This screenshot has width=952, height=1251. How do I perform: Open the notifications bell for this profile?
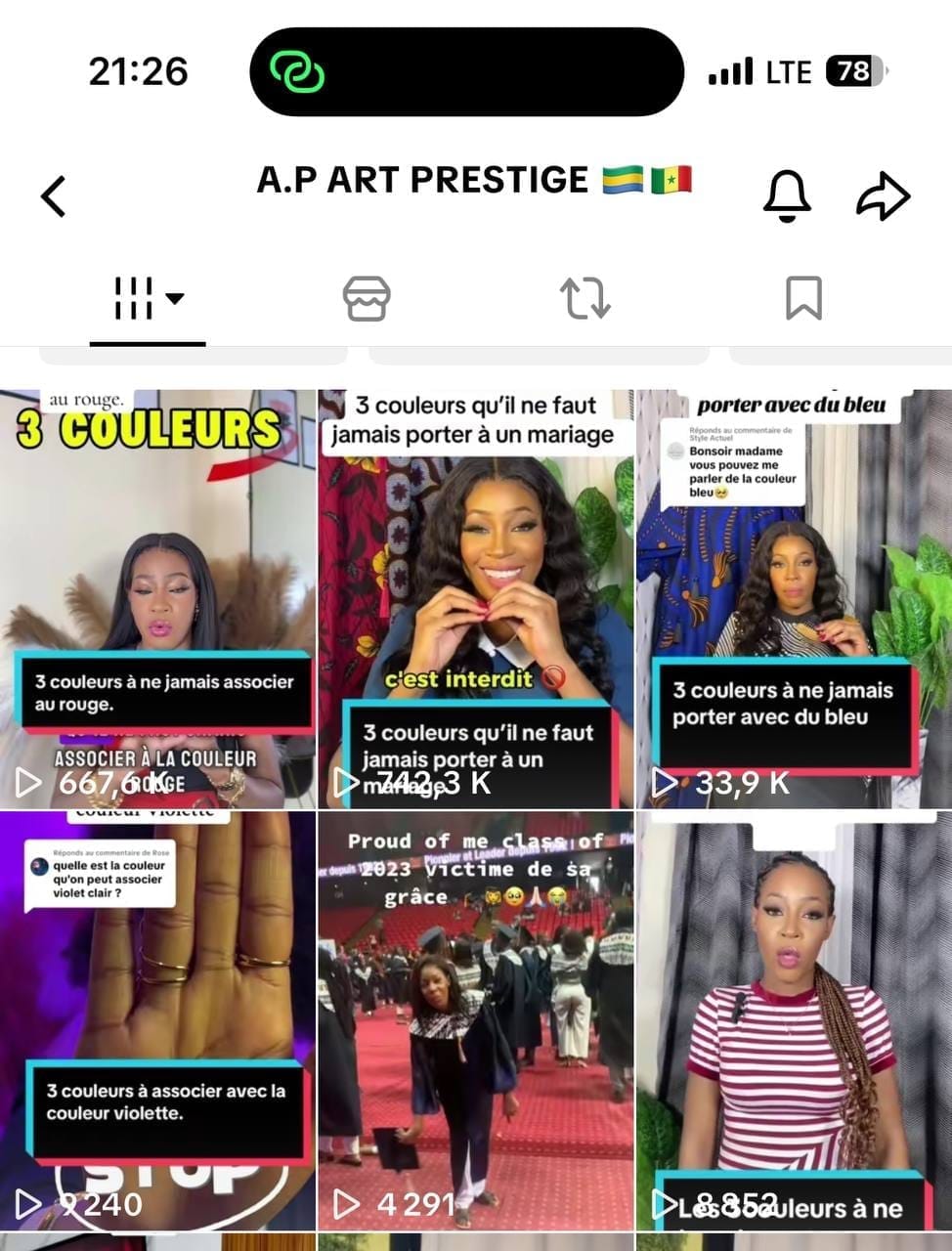point(786,195)
